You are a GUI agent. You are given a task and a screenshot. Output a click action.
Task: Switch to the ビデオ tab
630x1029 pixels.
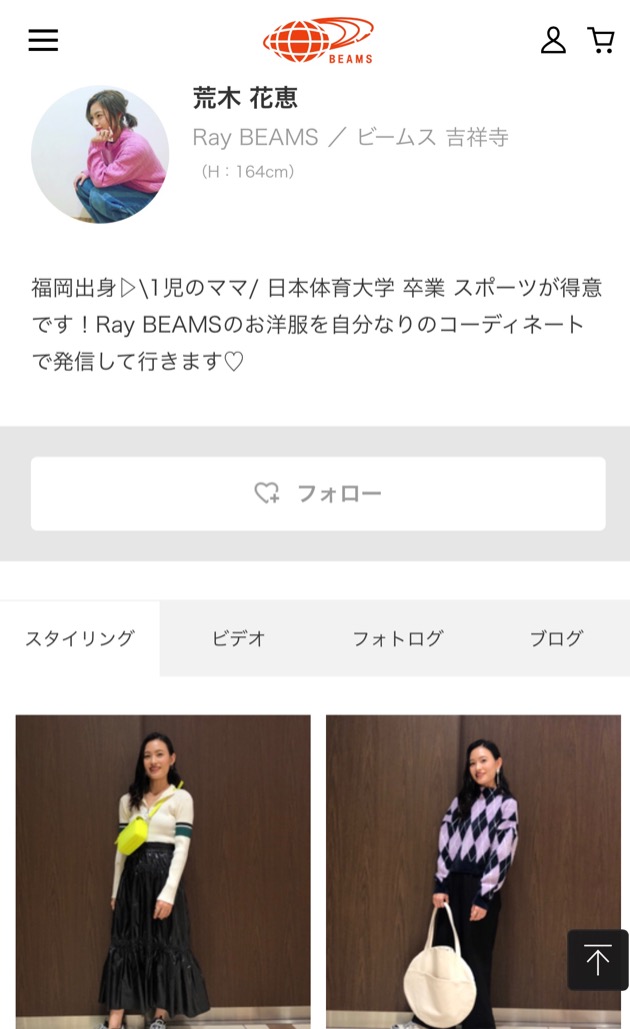238,638
